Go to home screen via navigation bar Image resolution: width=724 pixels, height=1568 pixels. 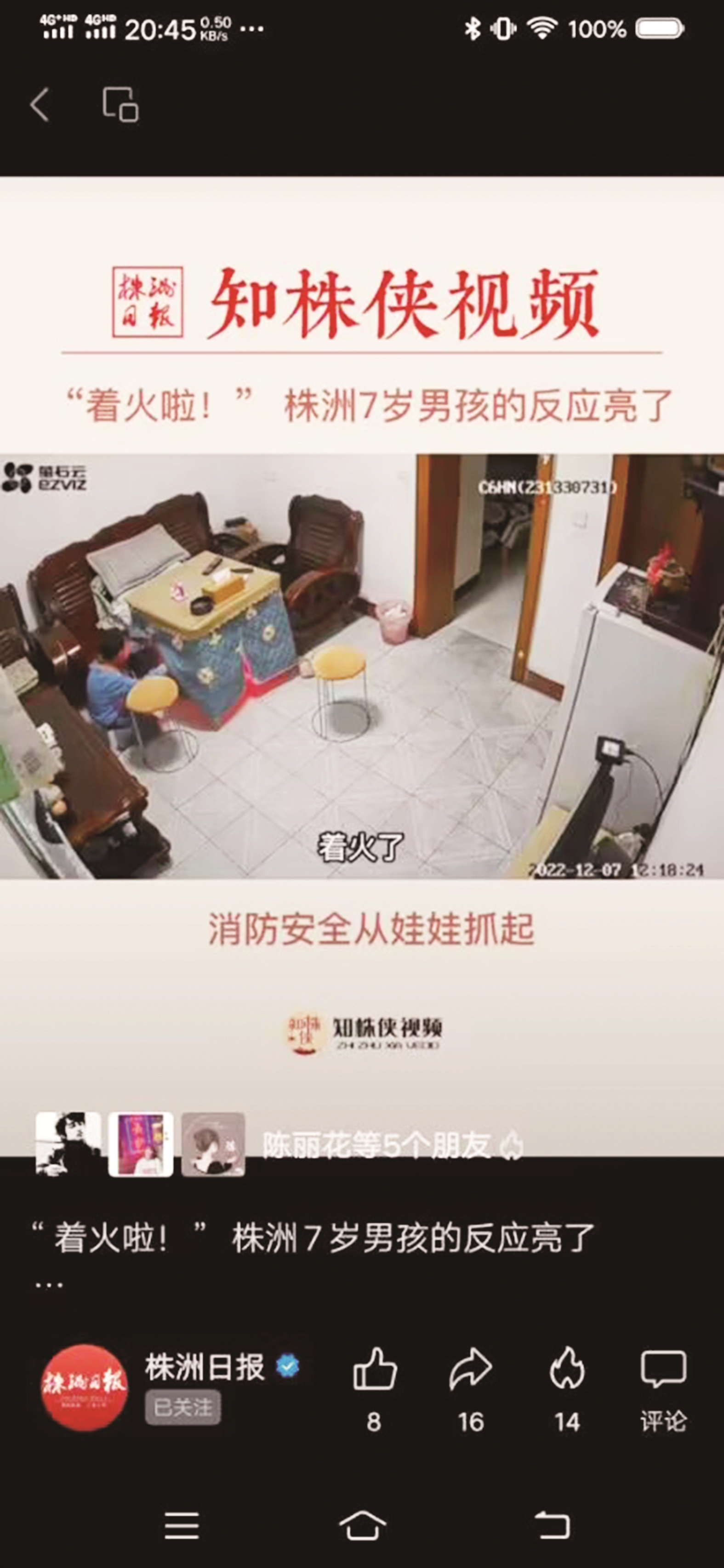pyautogui.click(x=362, y=1526)
